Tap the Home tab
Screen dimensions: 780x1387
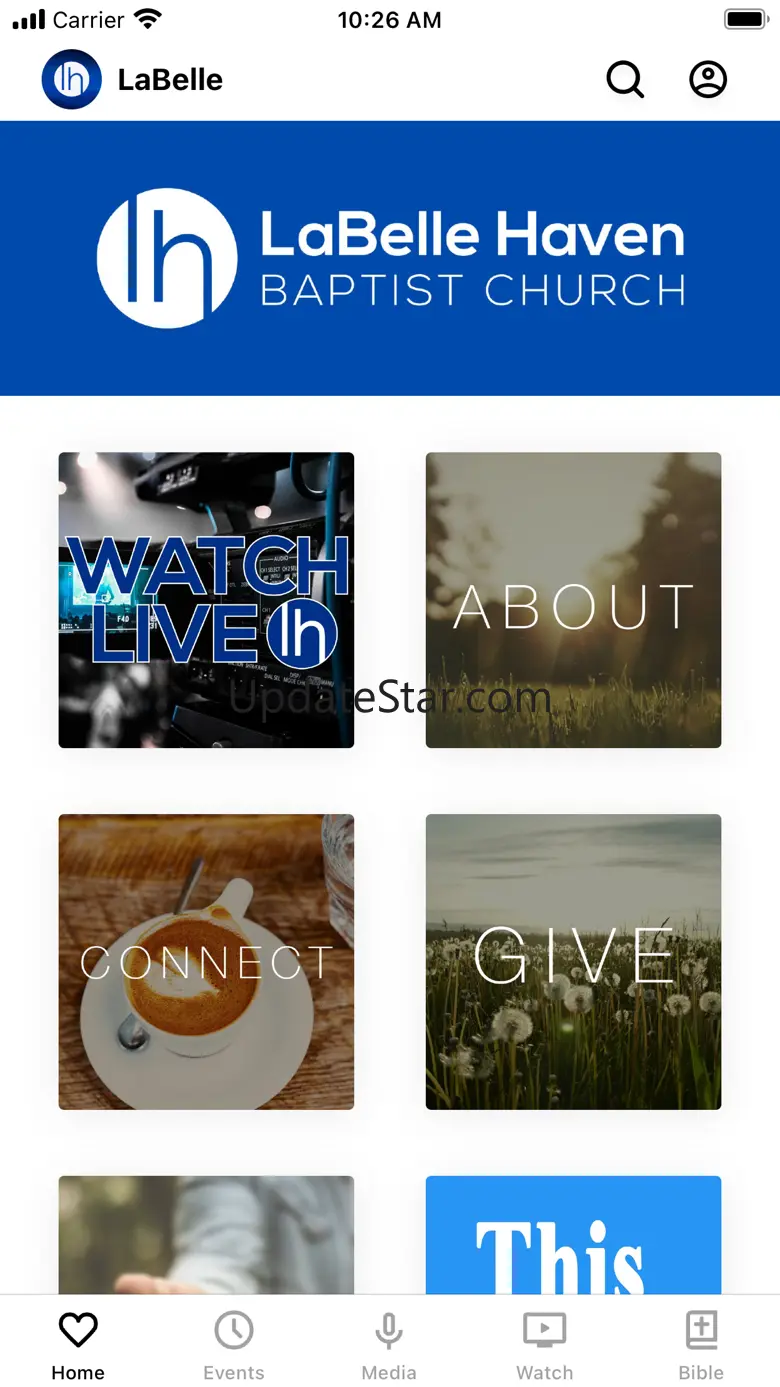pyautogui.click(x=78, y=1346)
